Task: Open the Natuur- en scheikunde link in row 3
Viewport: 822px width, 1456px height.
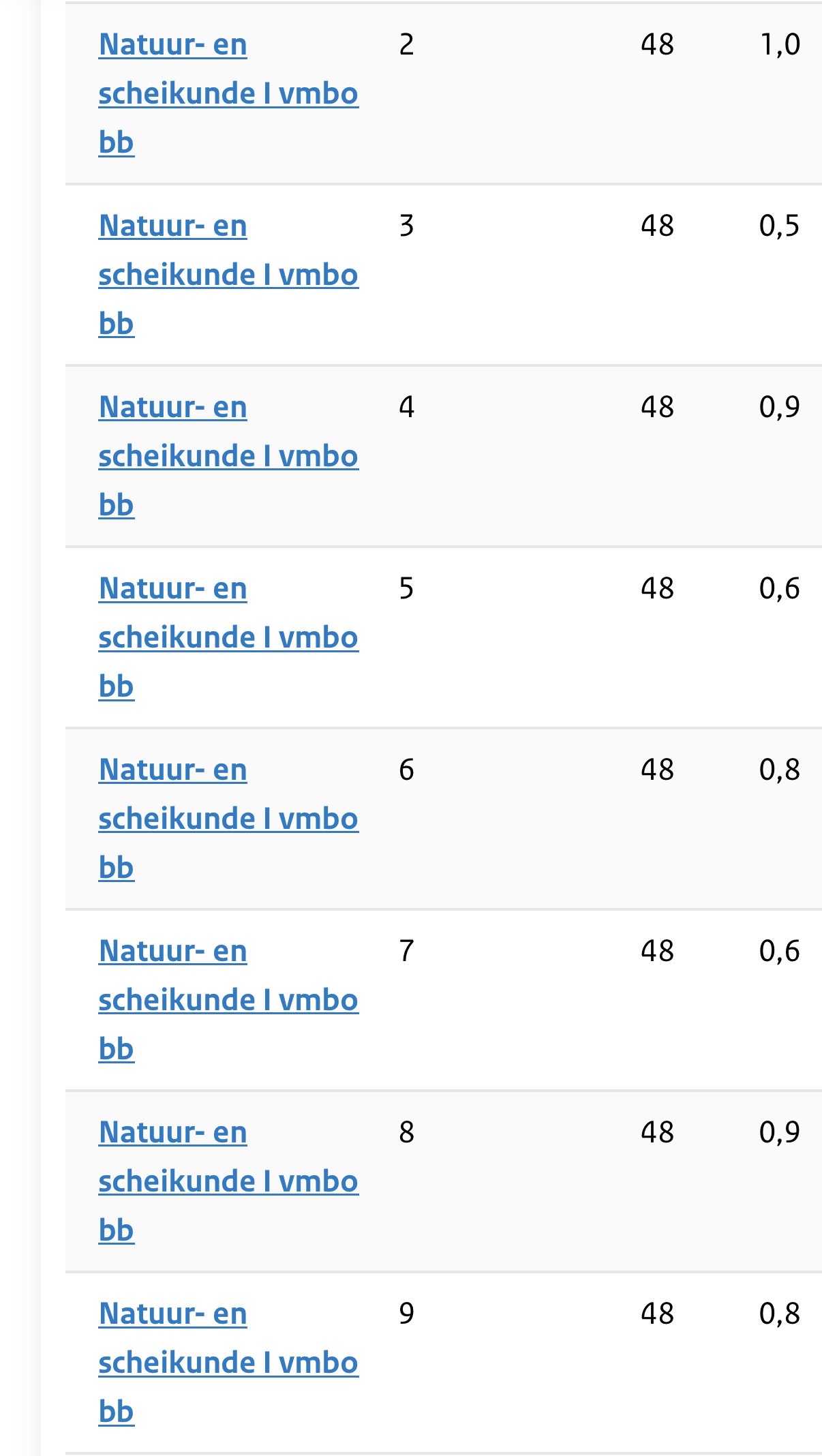Action: (x=228, y=275)
